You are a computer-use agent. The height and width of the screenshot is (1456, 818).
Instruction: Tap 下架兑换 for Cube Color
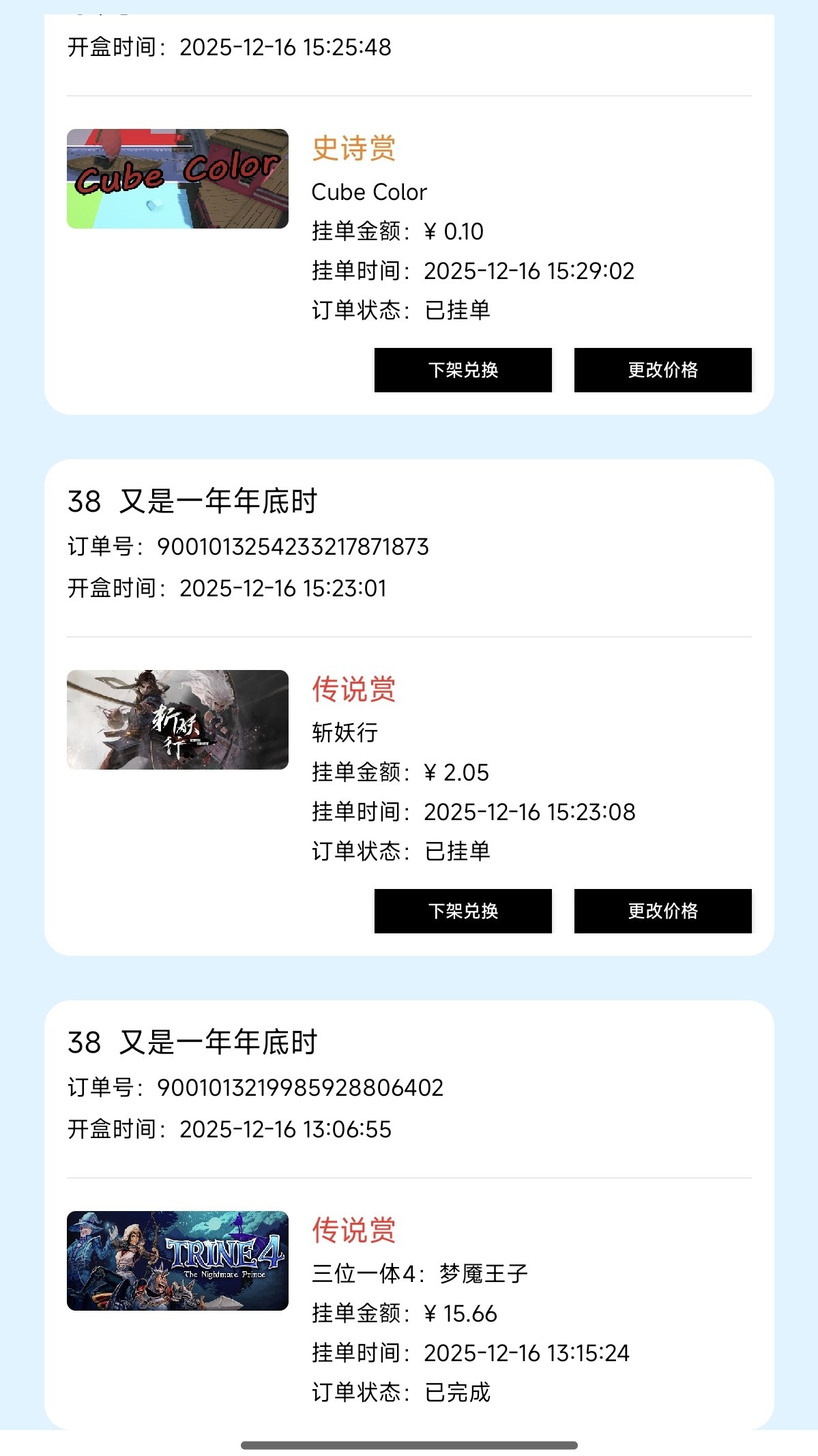click(463, 370)
